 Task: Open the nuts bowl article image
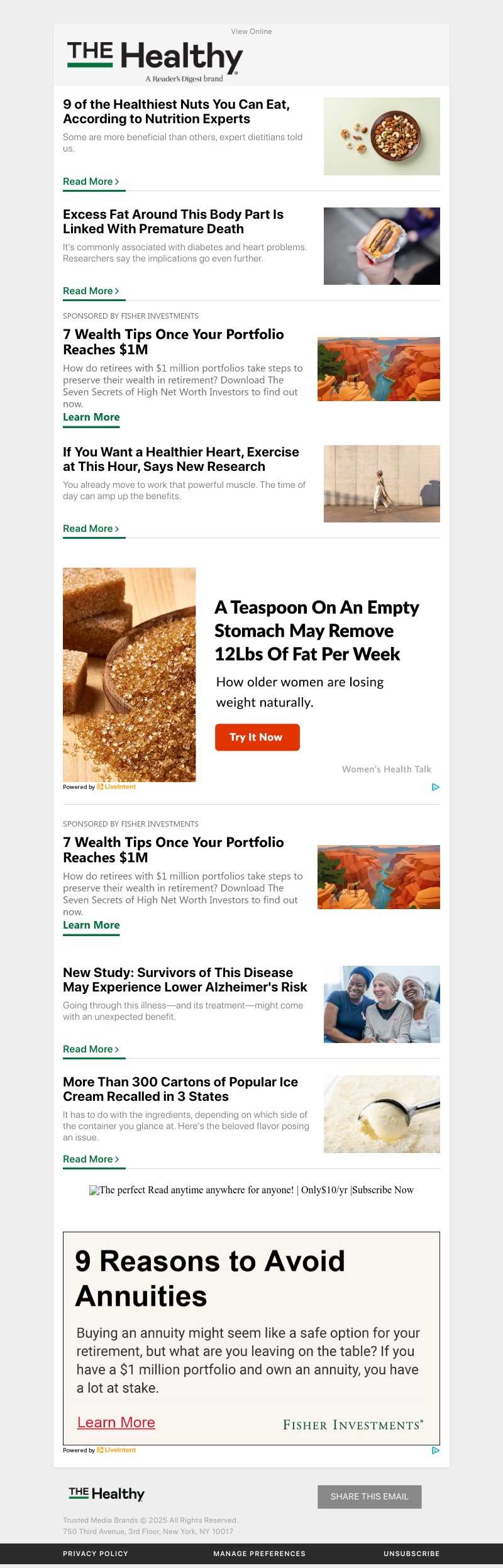(381, 136)
